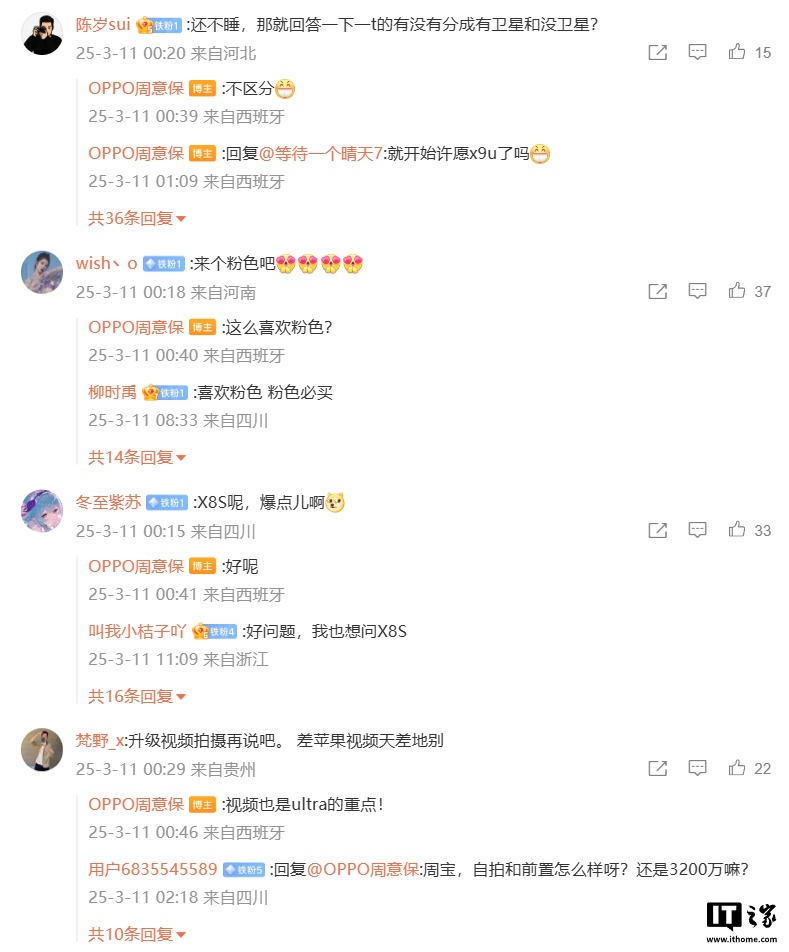Open 柳时禹's profile
This screenshot has width=789, height=952.
point(112,392)
